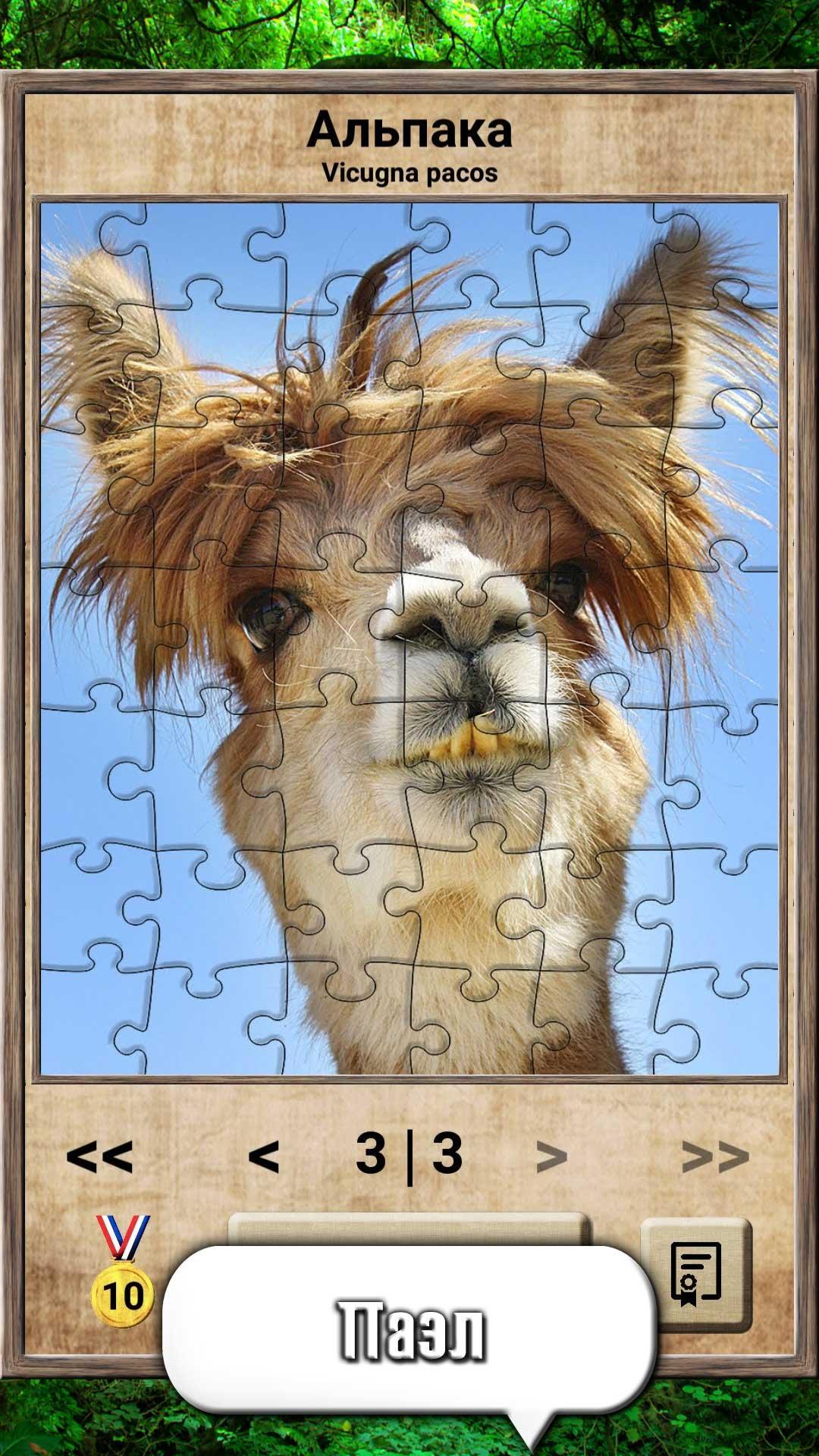Open the alpaca jigsaw puzzle image
Screen dimensions: 819x1456
[409, 638]
